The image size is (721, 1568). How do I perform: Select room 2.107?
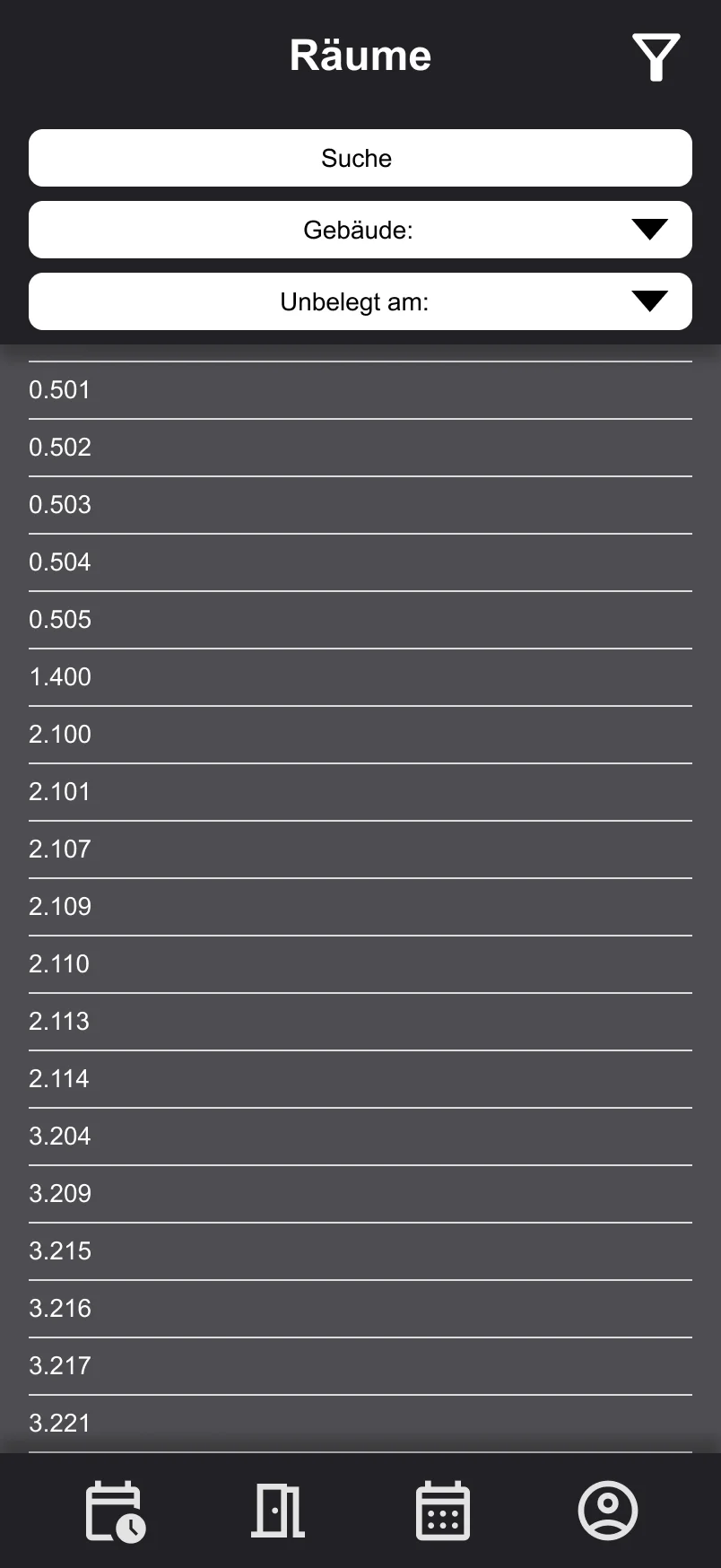[x=360, y=849]
